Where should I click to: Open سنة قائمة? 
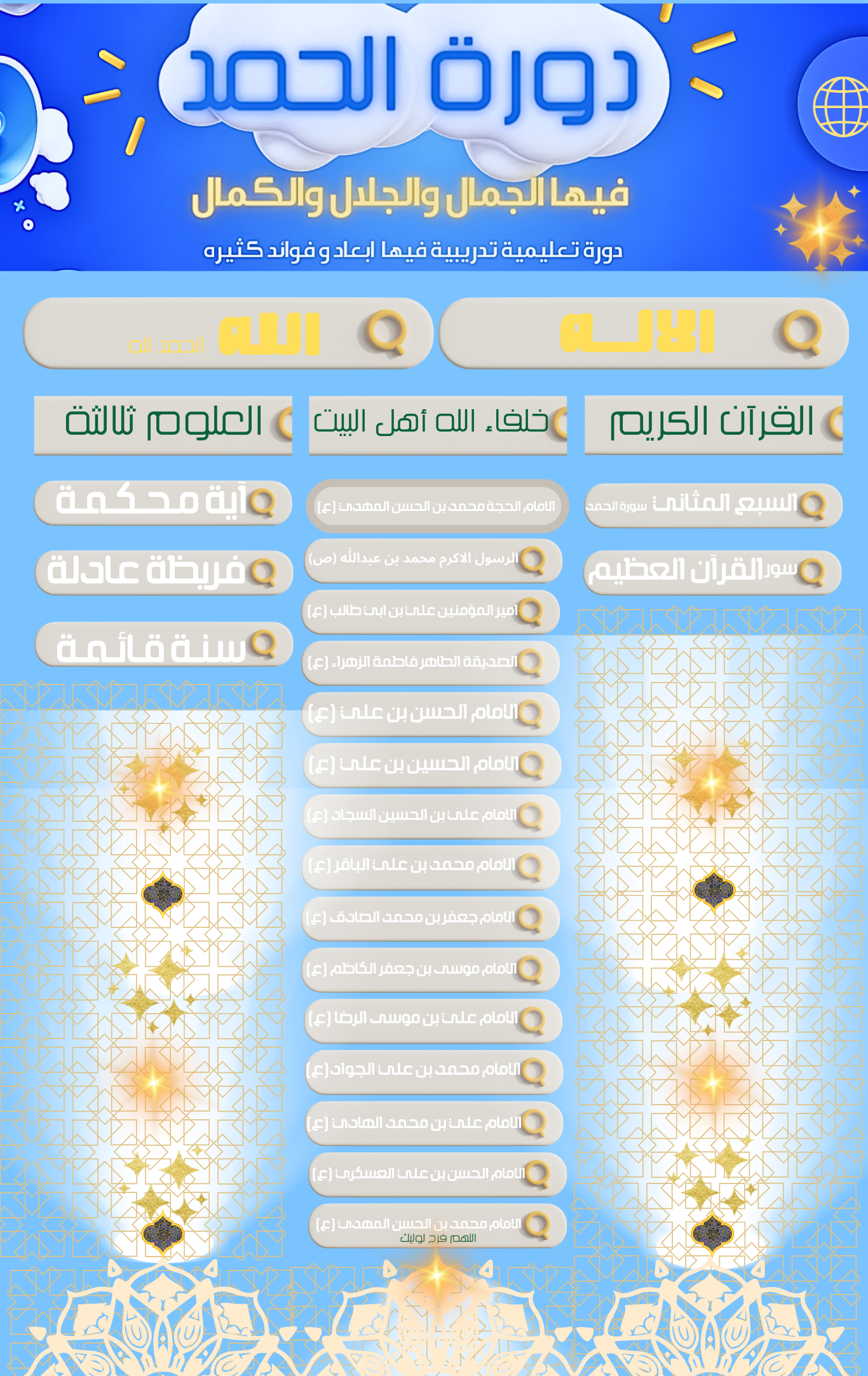click(164, 644)
